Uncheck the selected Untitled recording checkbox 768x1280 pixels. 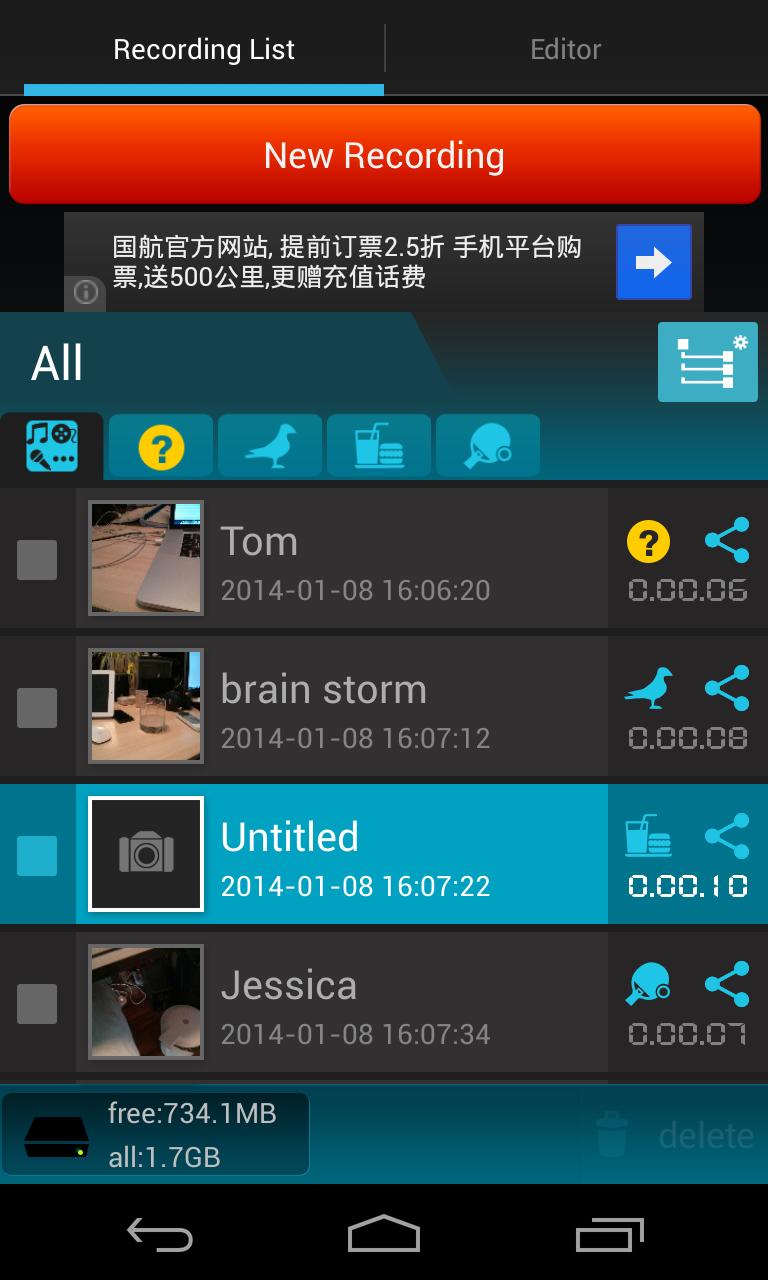pos(36,853)
